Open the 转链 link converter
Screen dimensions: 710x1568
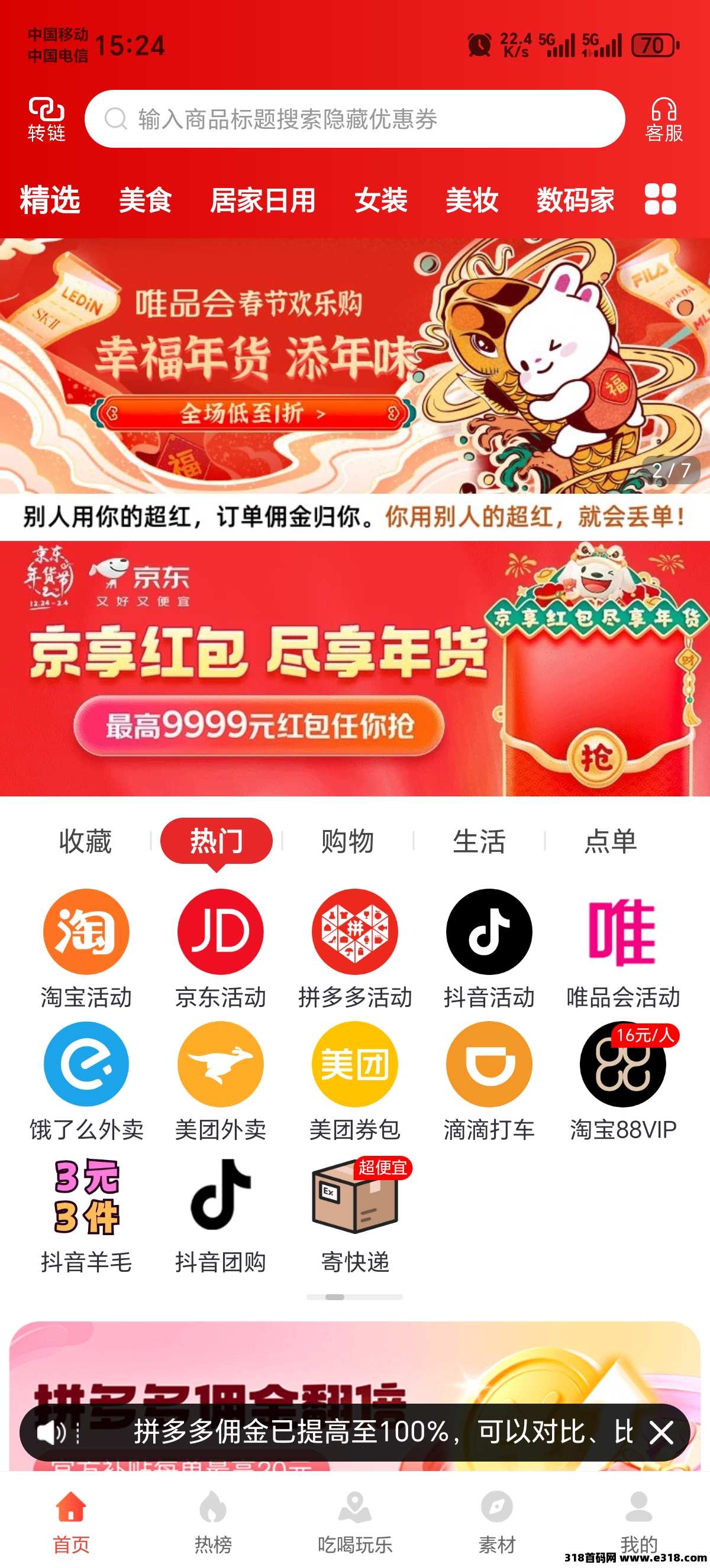(46, 119)
